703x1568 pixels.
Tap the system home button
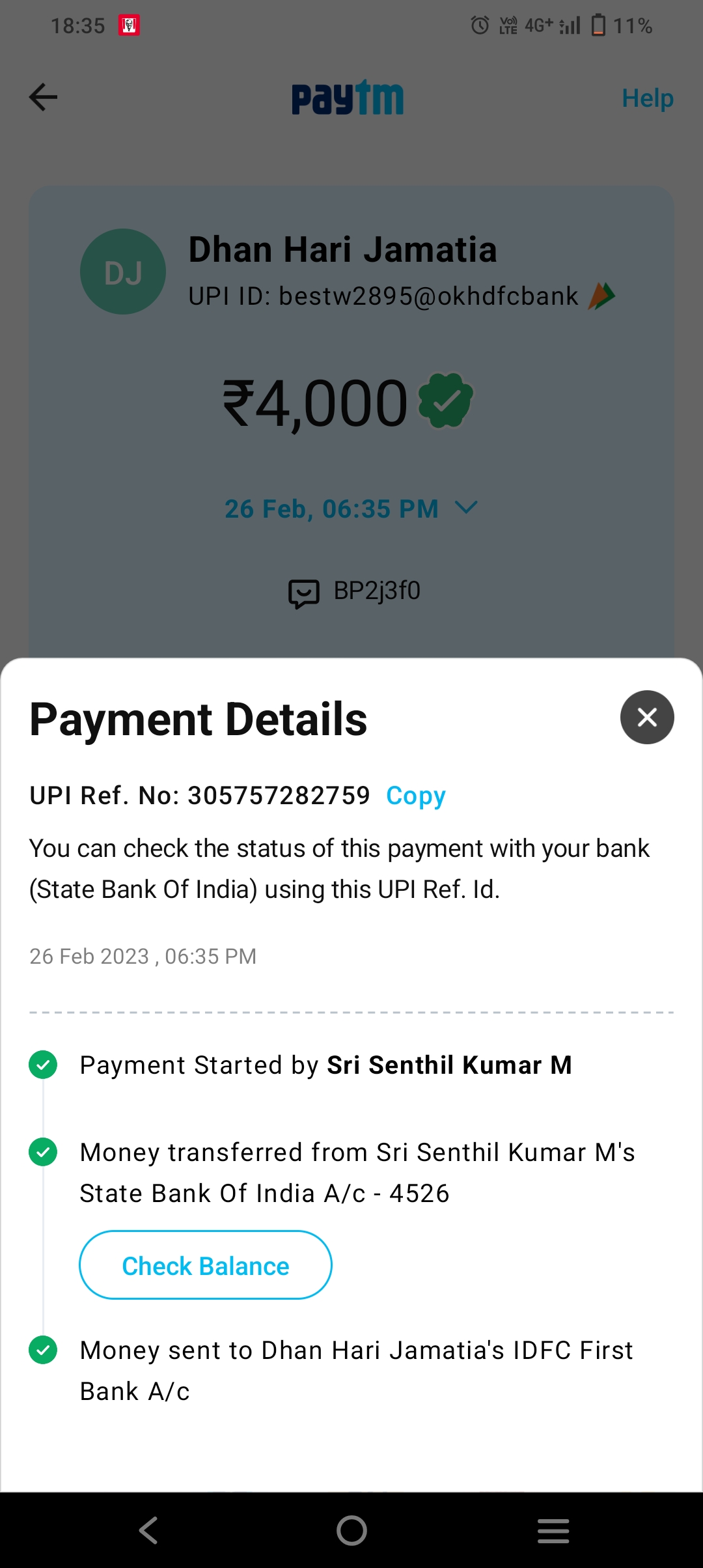pos(351,1530)
